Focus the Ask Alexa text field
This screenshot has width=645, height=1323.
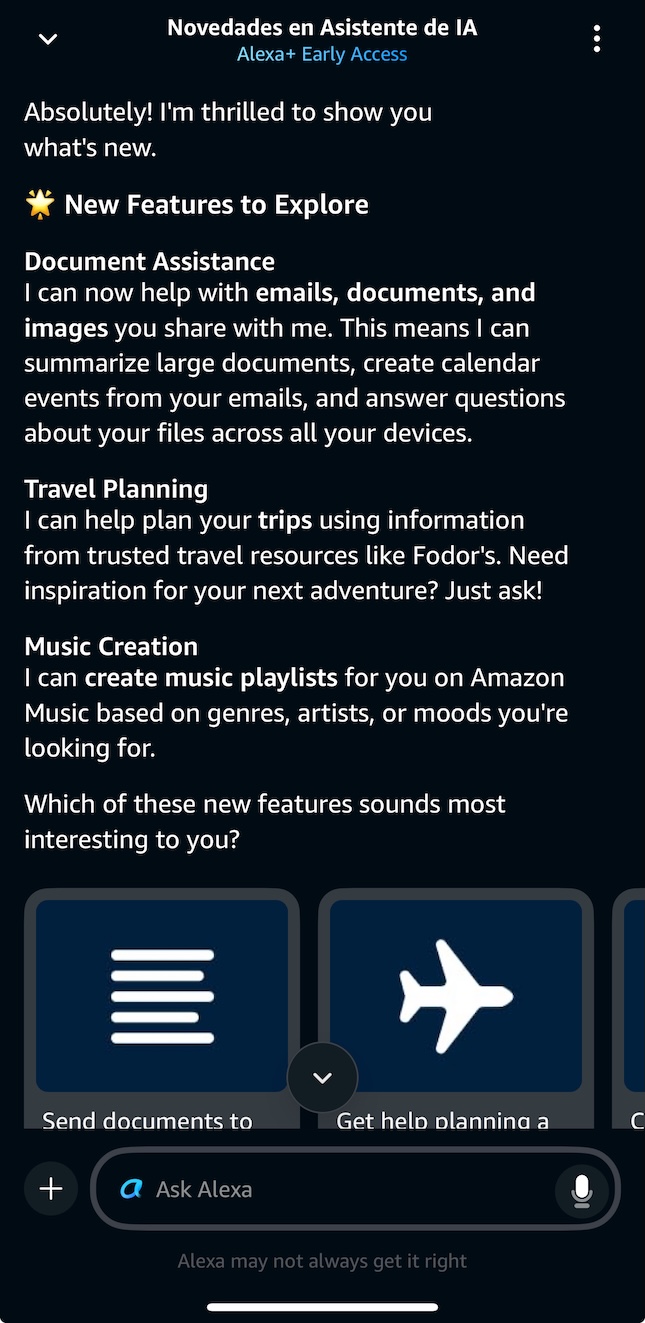tap(340, 1189)
